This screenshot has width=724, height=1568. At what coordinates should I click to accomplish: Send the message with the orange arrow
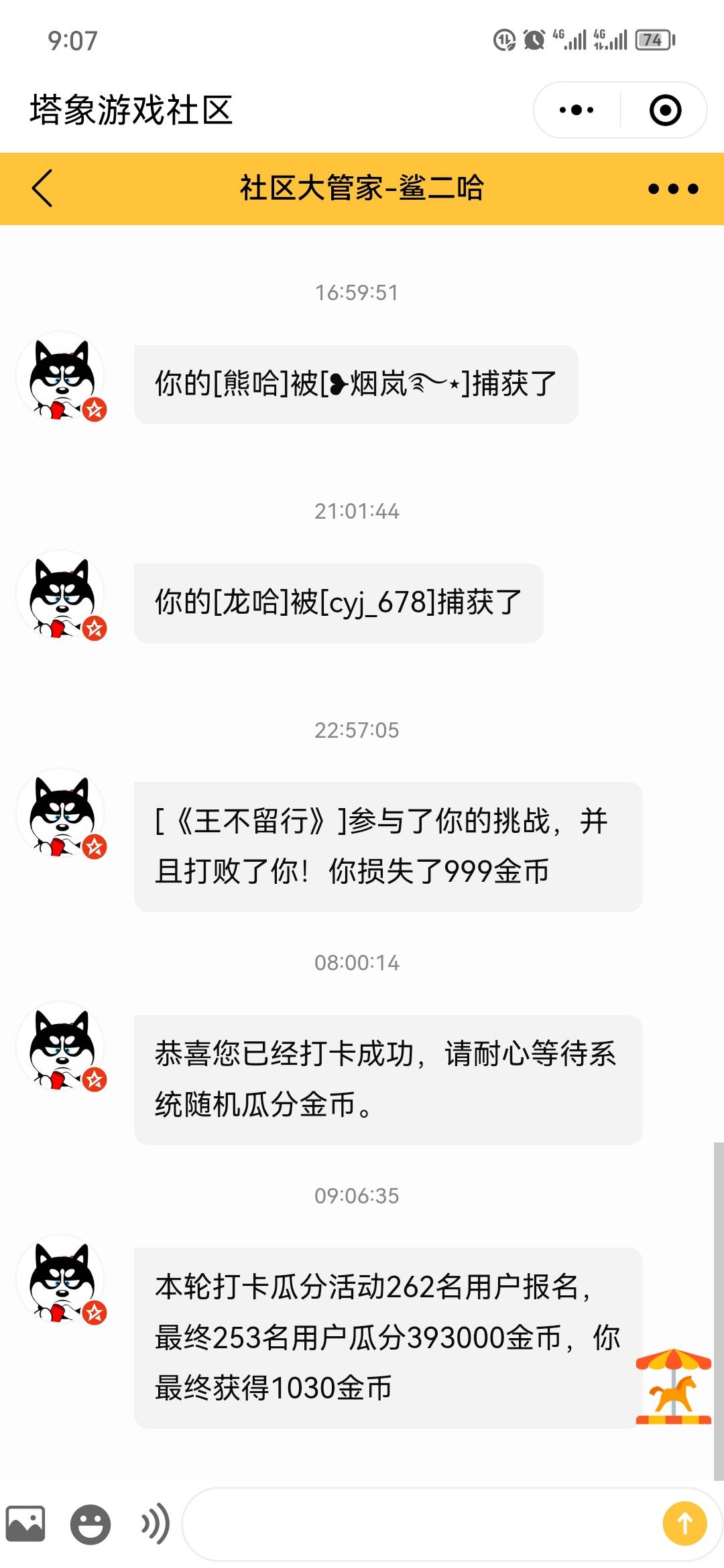pos(684,1524)
